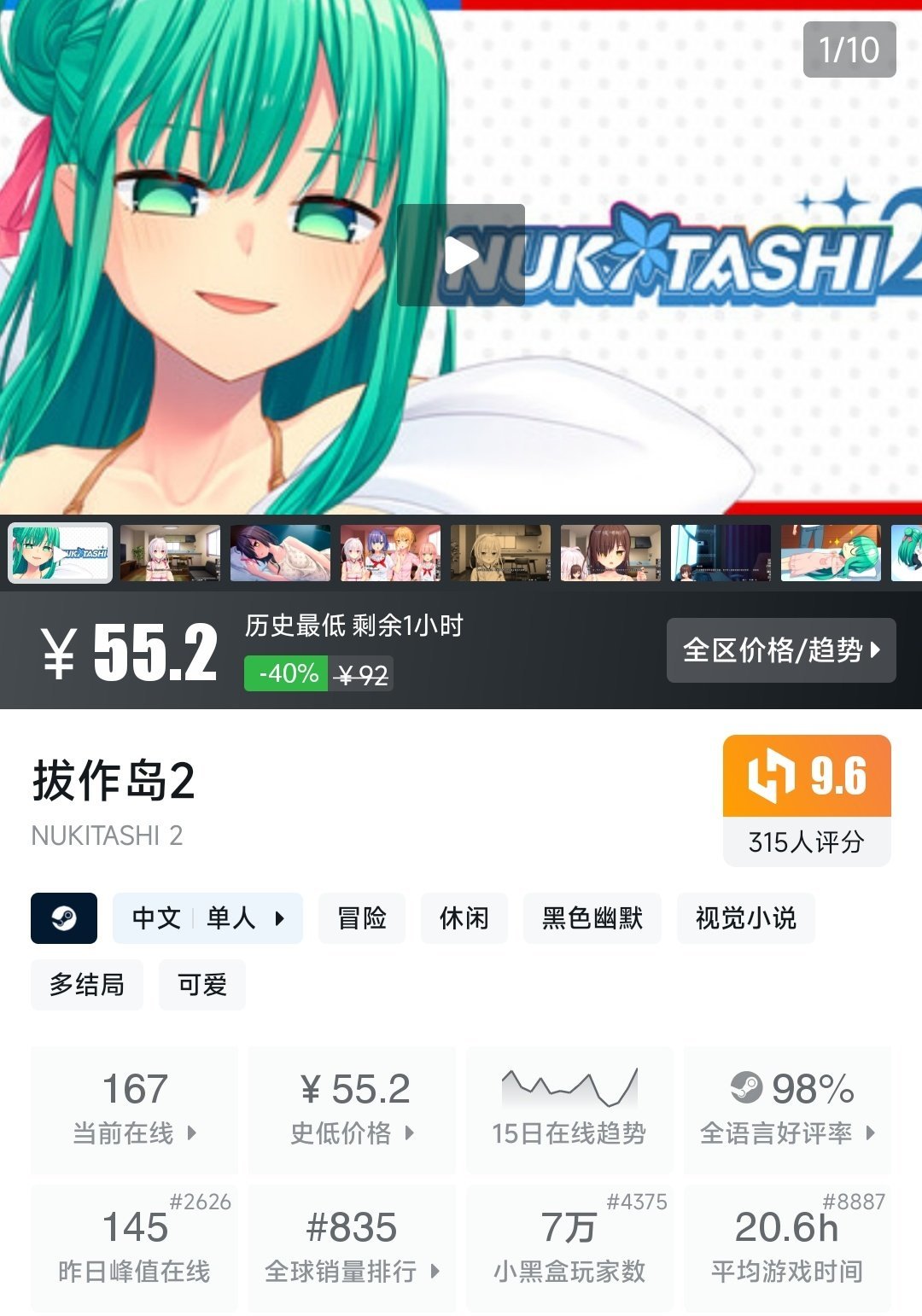
Task: Expand the 中文 单人 info chip
Action: 207,918
